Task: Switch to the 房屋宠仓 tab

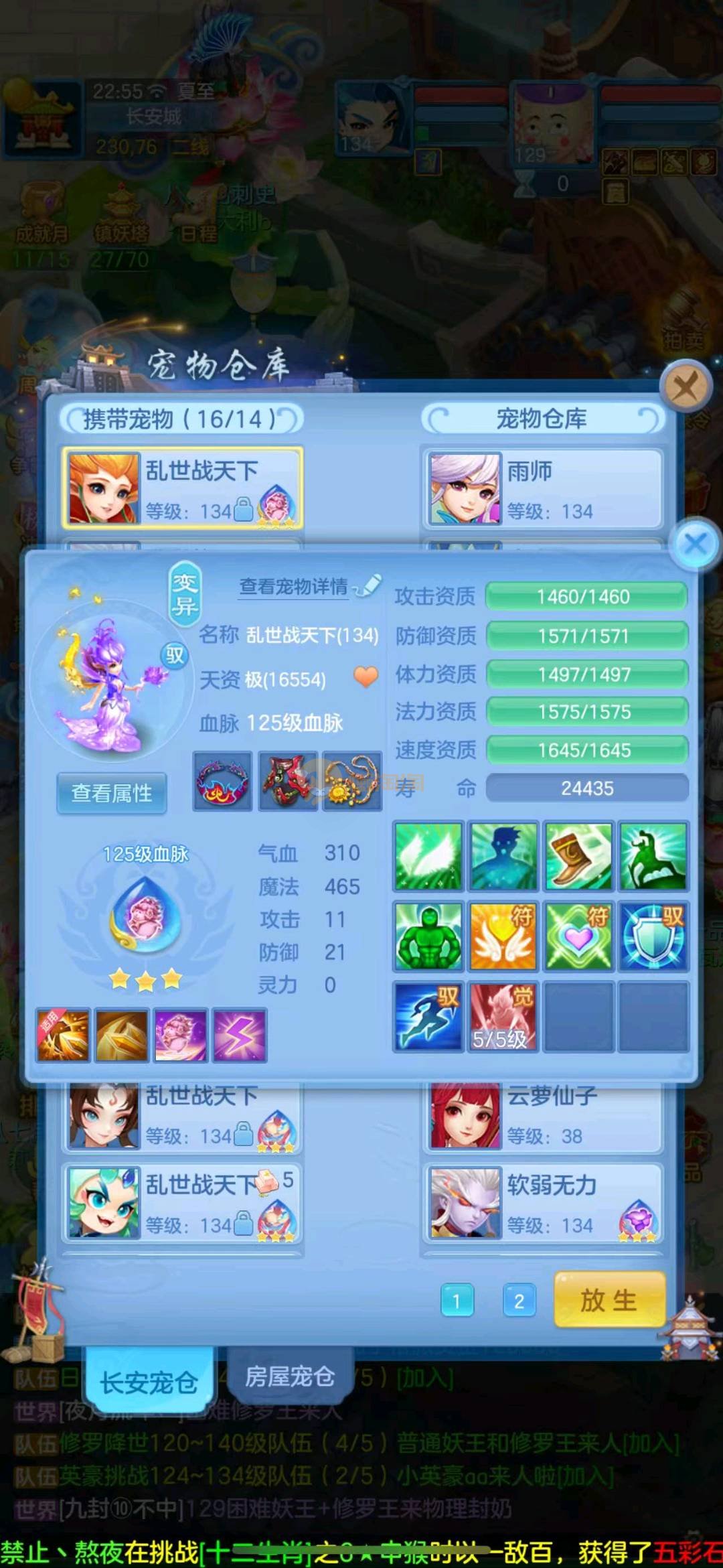Action: [x=289, y=1377]
